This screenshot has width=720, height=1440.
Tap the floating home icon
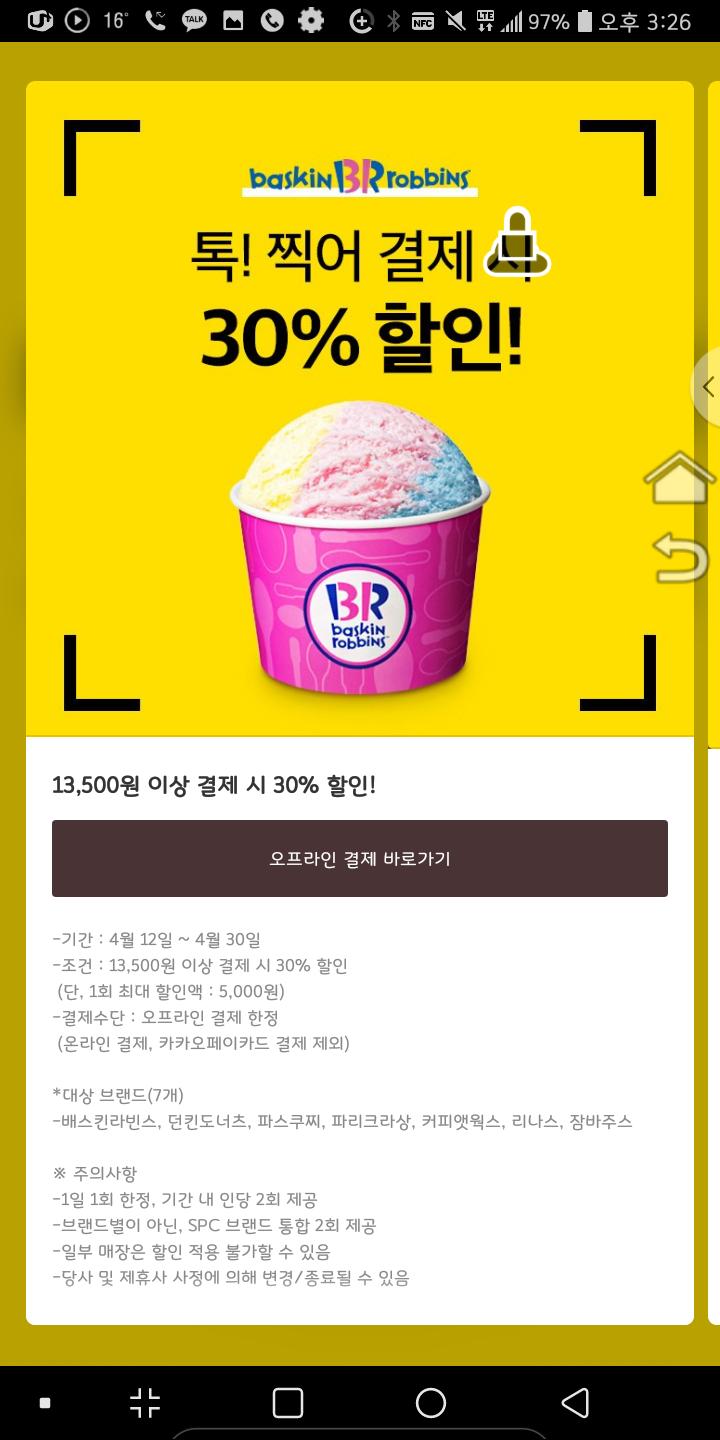680,479
